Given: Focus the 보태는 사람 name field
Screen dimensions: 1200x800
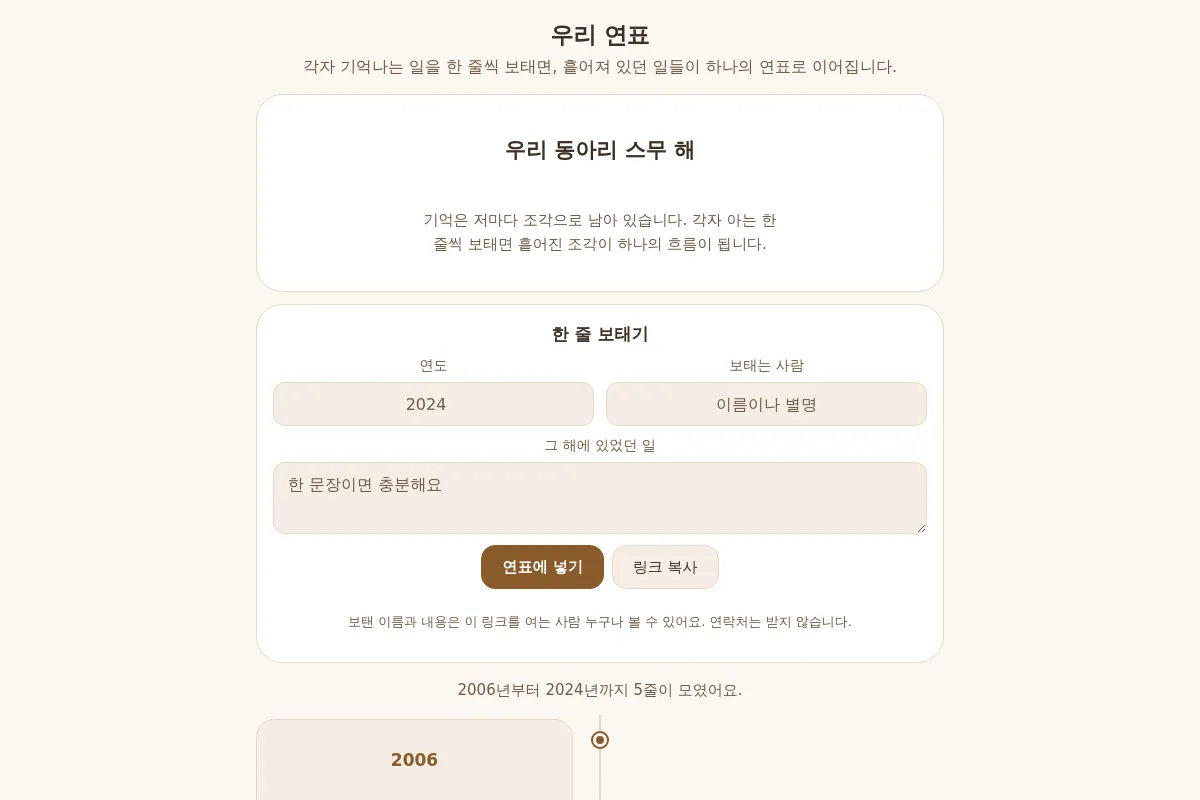Looking at the screenshot, I should [x=766, y=404].
